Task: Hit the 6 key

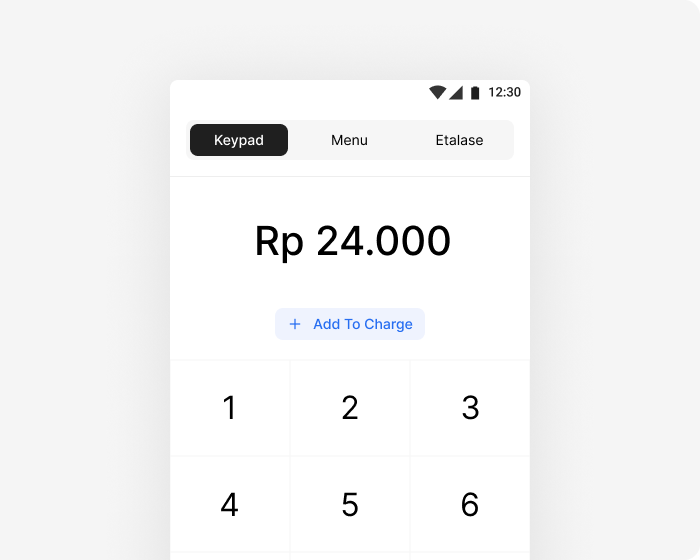Action: (x=470, y=504)
